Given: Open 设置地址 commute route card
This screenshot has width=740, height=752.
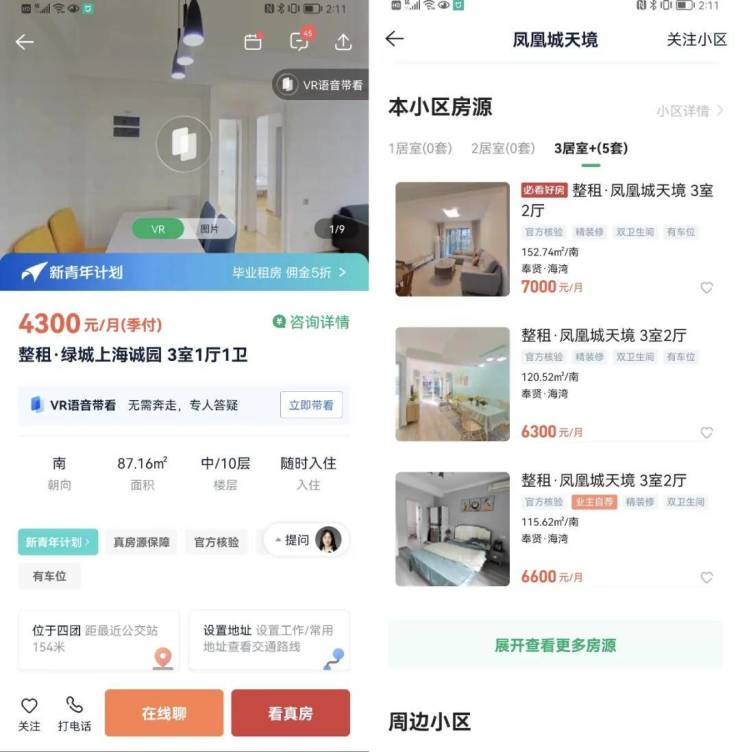Looking at the screenshot, I should (x=269, y=640).
